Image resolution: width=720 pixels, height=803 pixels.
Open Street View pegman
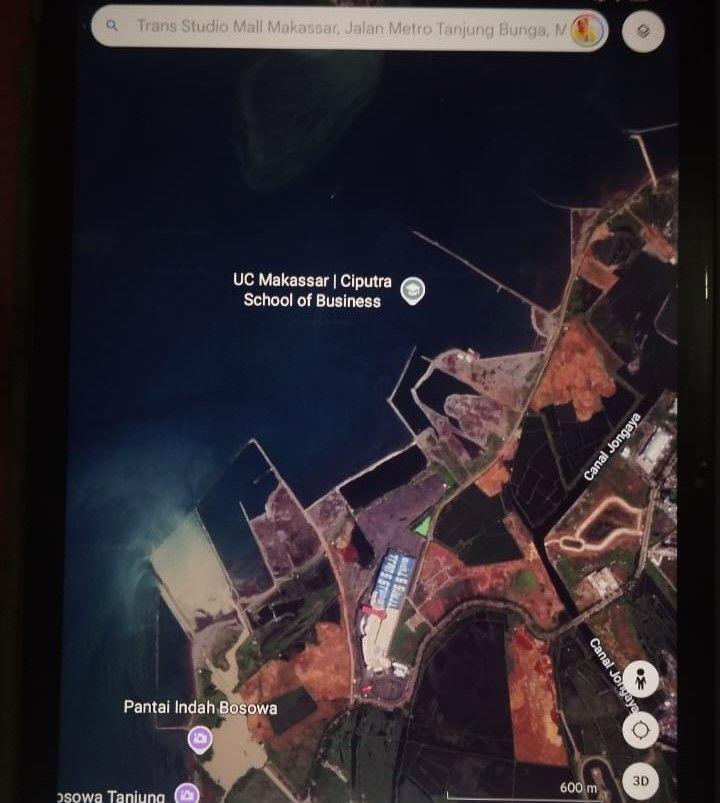click(x=640, y=680)
